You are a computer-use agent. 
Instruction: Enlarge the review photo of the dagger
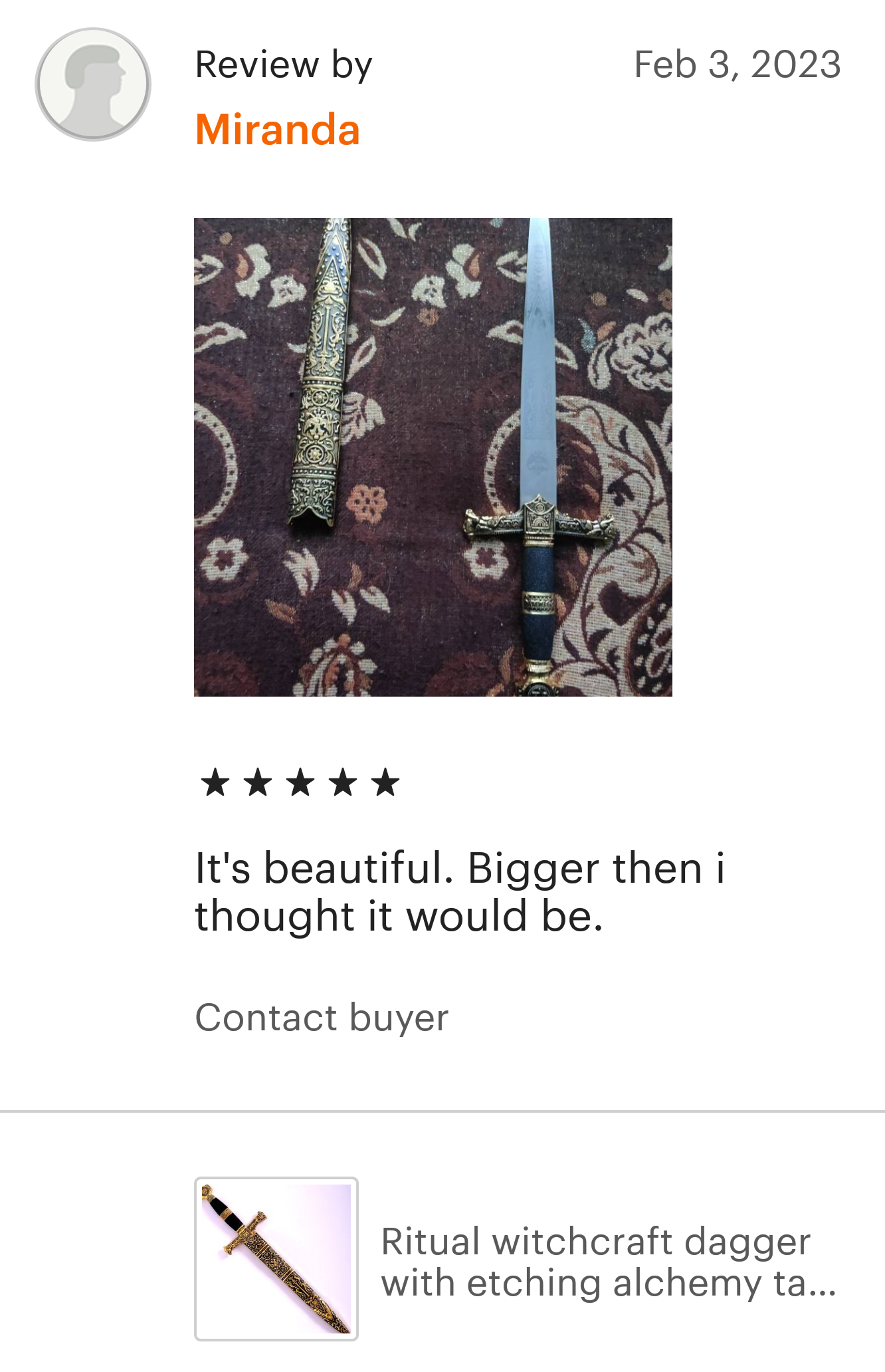(433, 457)
